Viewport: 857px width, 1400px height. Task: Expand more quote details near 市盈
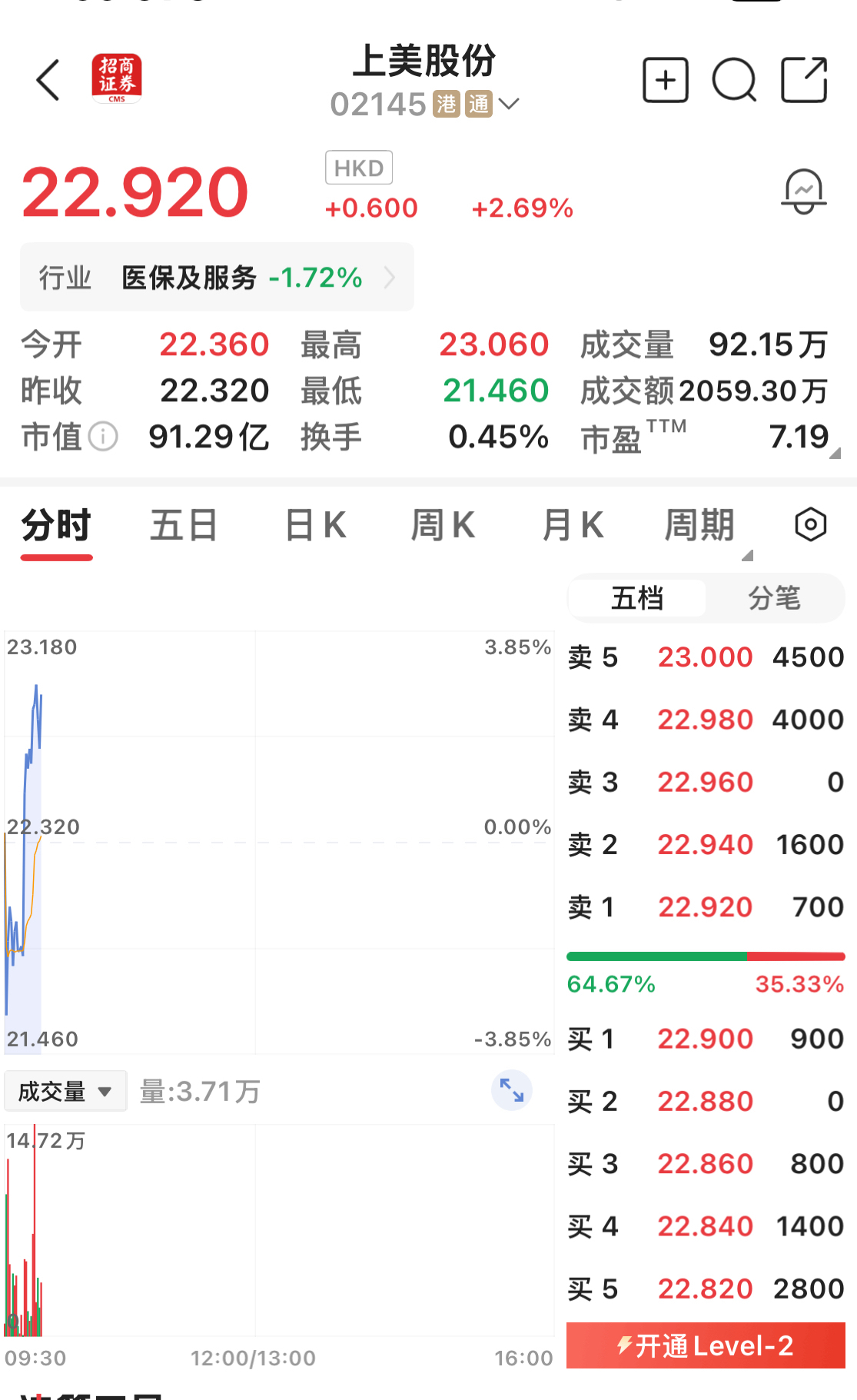tap(835, 454)
